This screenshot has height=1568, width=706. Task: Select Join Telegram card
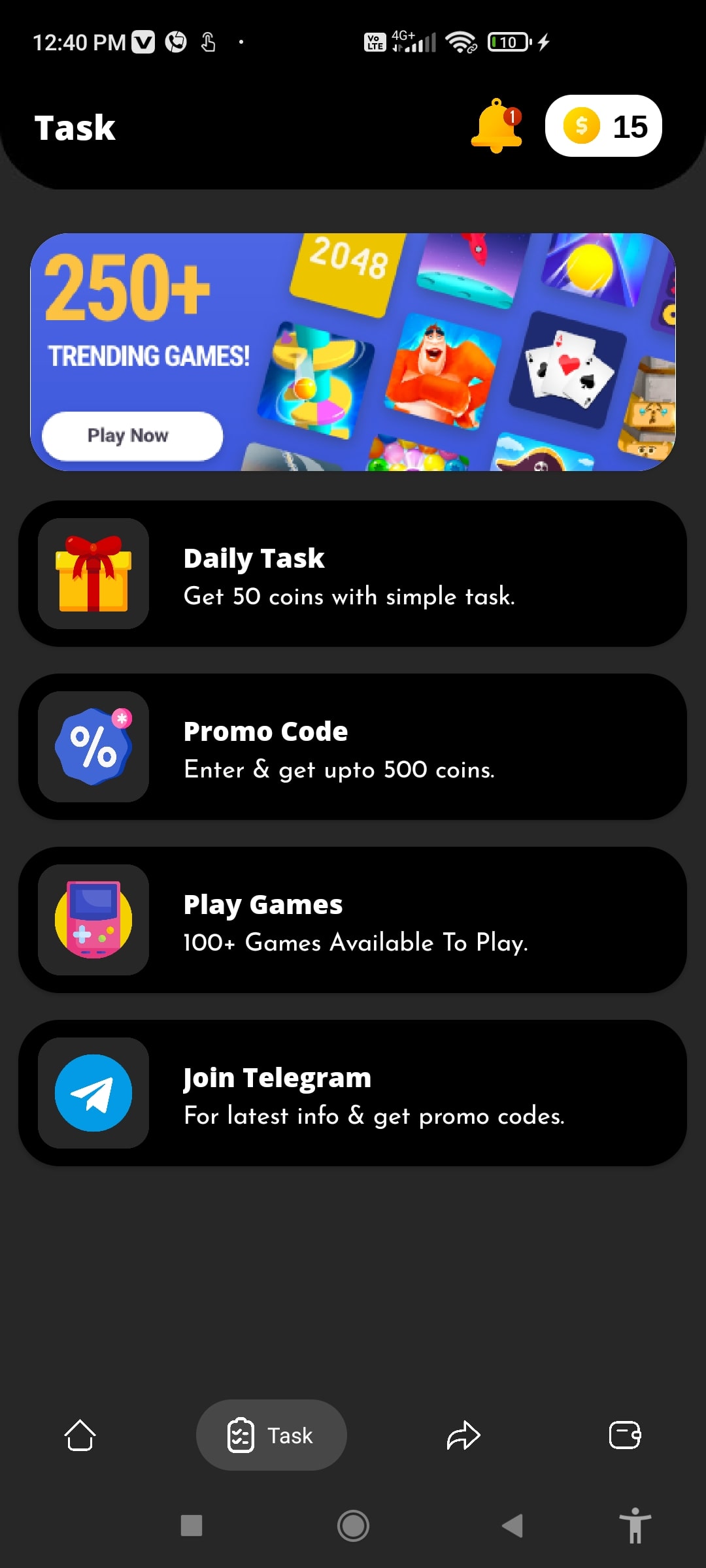click(352, 1093)
